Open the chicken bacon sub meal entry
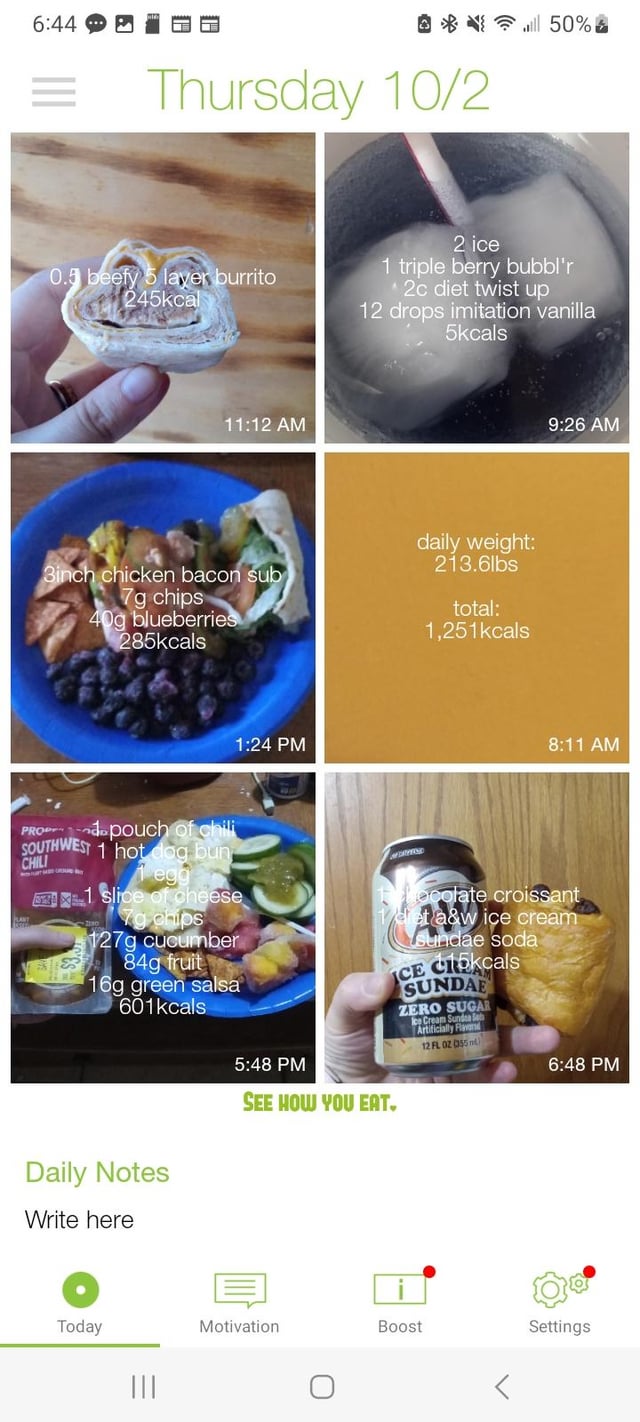This screenshot has height=1422, width=640. [x=163, y=608]
